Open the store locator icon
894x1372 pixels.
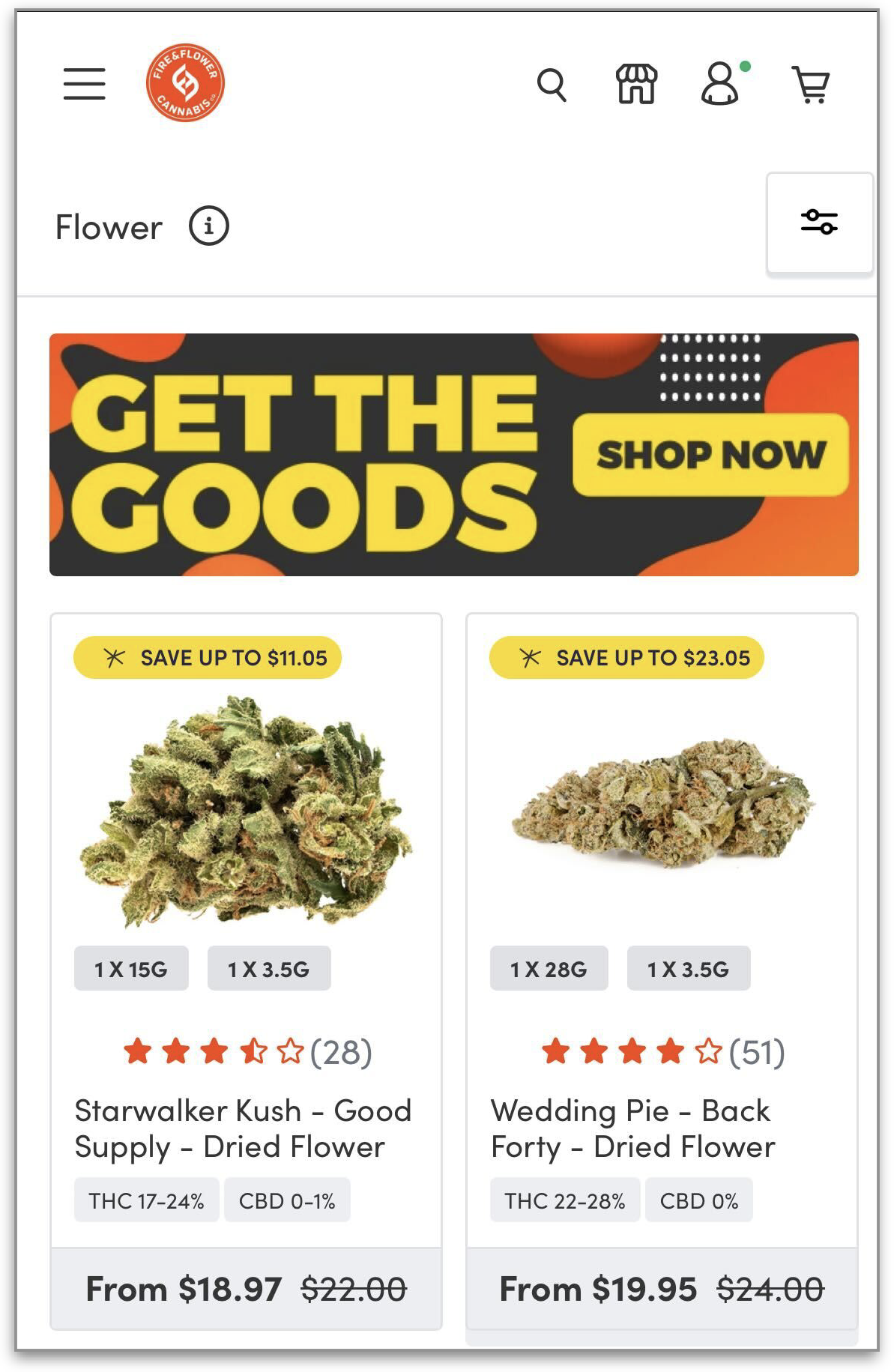click(x=636, y=83)
